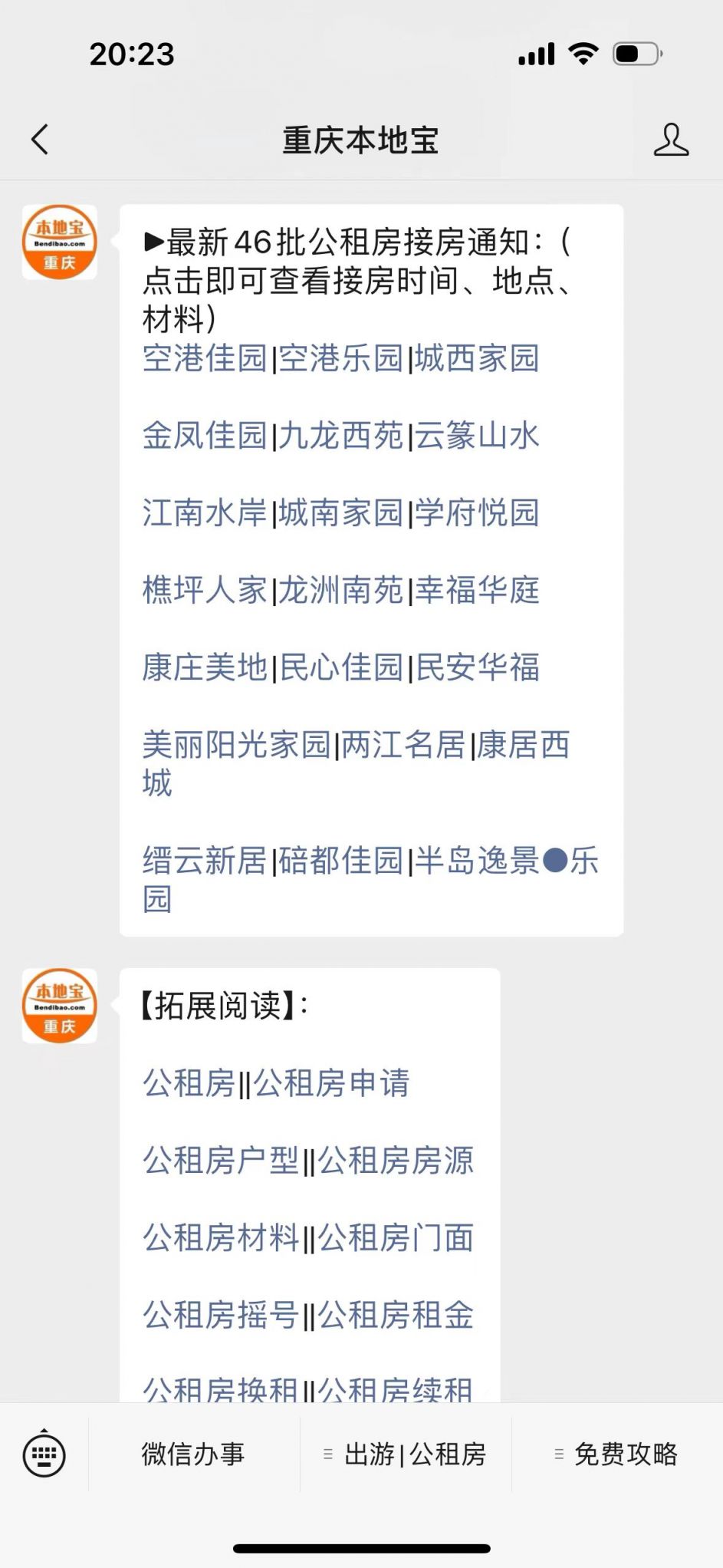Open the 城西家园 link
The width and height of the screenshot is (723, 1568).
[x=478, y=358]
